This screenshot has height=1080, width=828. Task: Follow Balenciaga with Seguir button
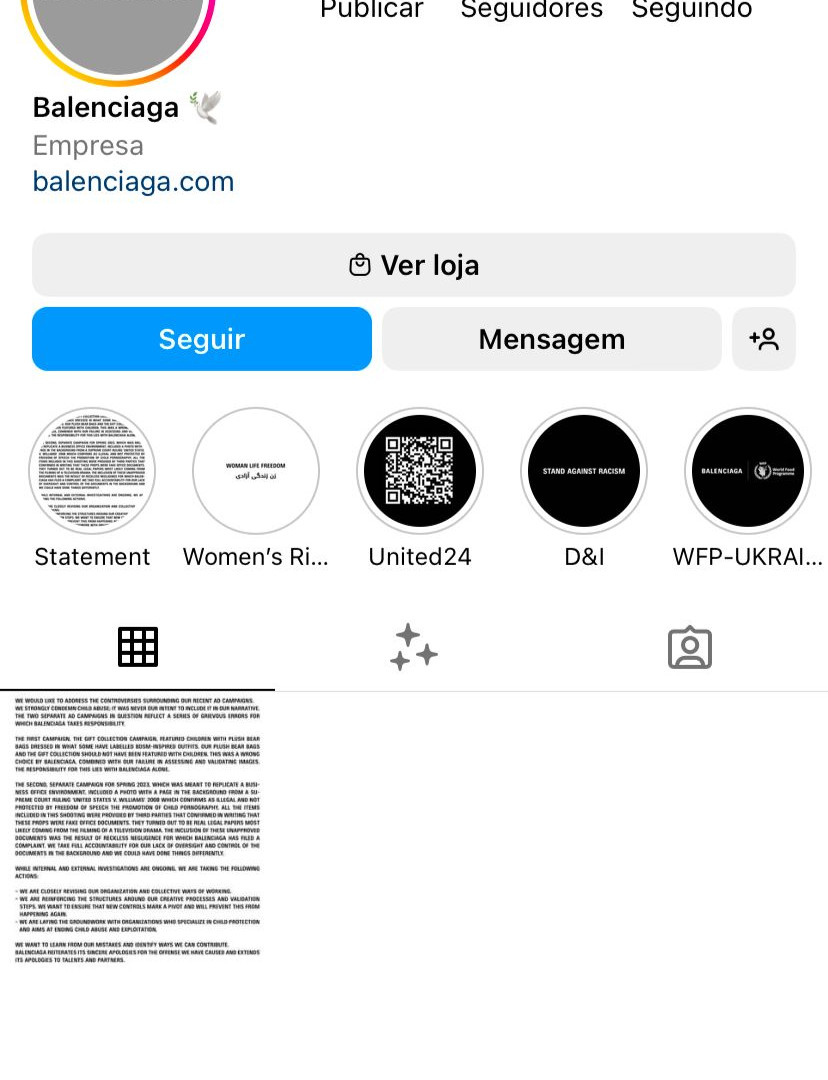202,339
